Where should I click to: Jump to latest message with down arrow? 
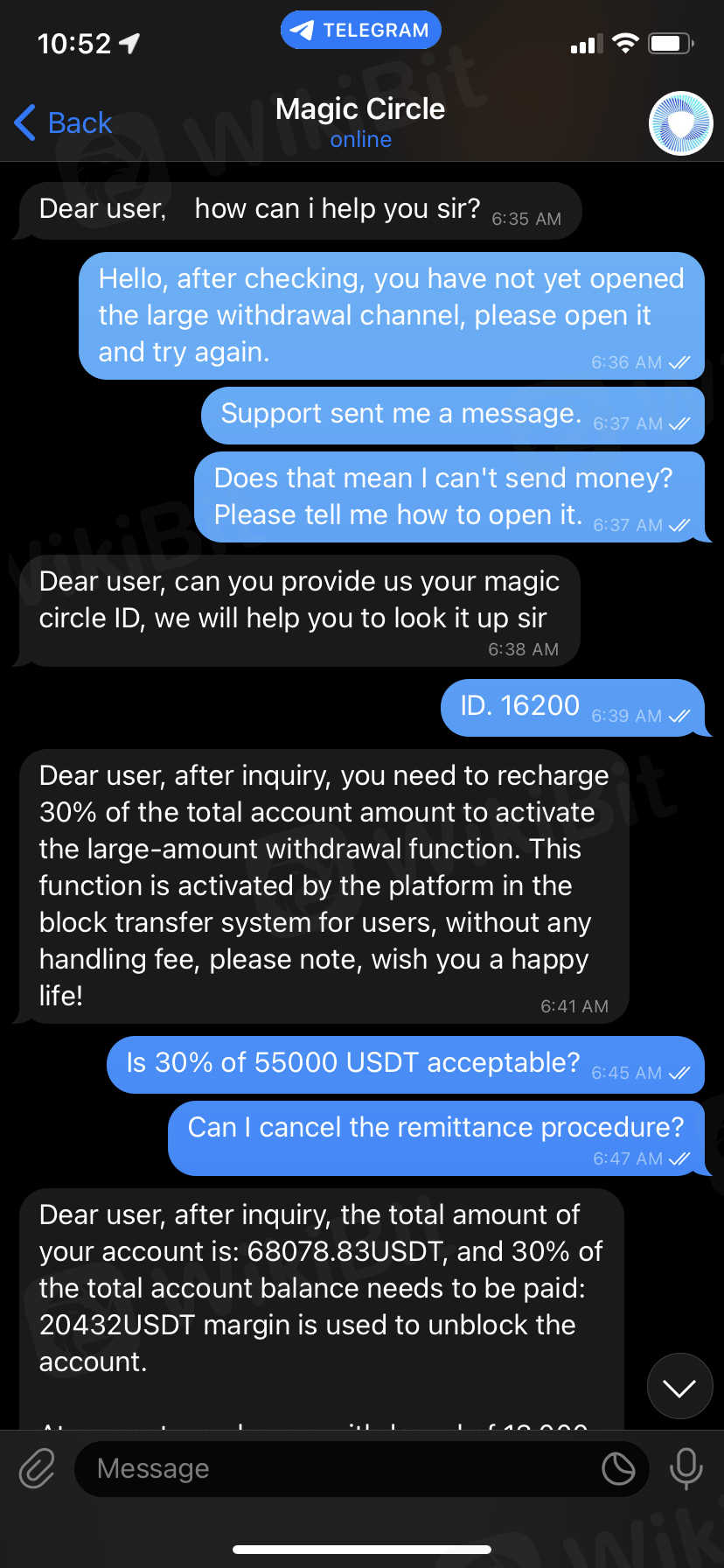click(x=679, y=1387)
